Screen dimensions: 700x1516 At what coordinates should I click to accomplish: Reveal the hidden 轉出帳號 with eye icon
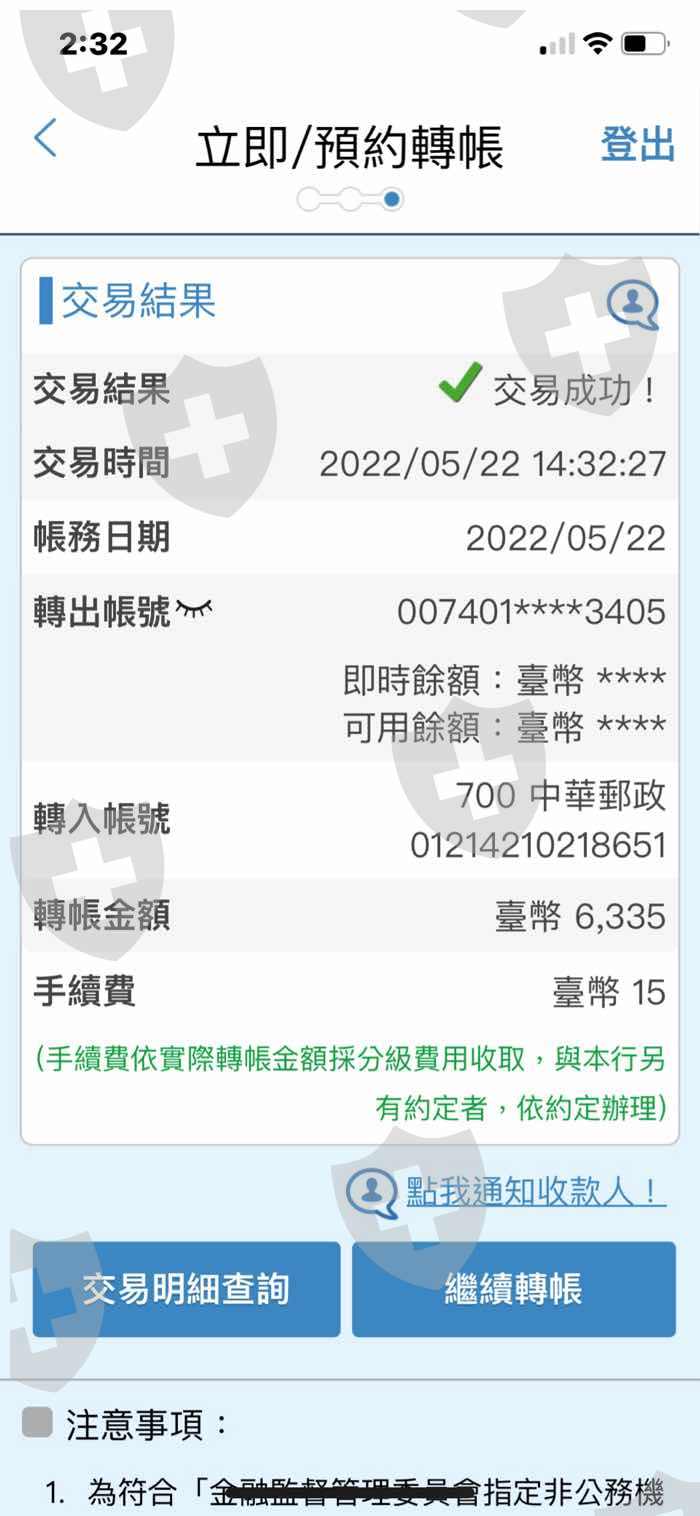tap(195, 607)
